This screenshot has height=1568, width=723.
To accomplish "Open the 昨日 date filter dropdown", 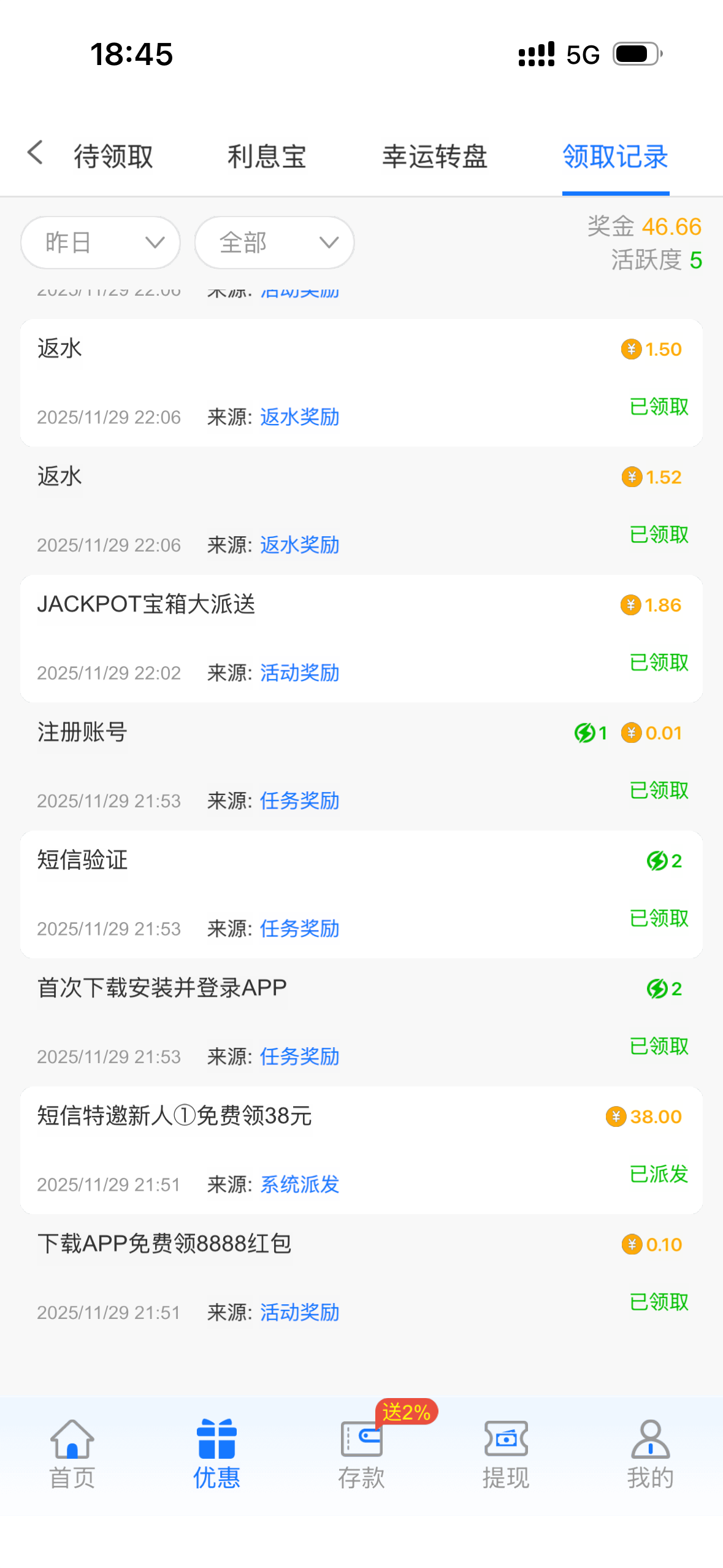I will click(100, 242).
